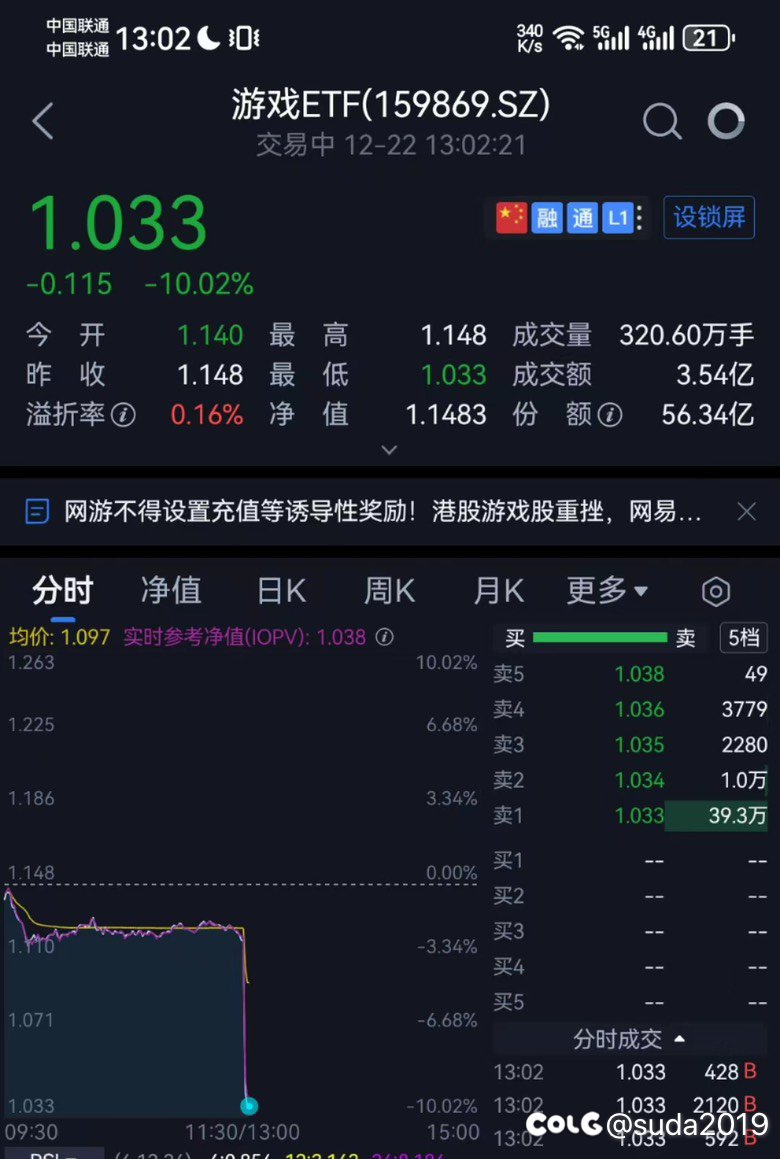Screen dimensions: 780x1159
Task: Expand more stock details via down chevron
Action: (x=389, y=450)
